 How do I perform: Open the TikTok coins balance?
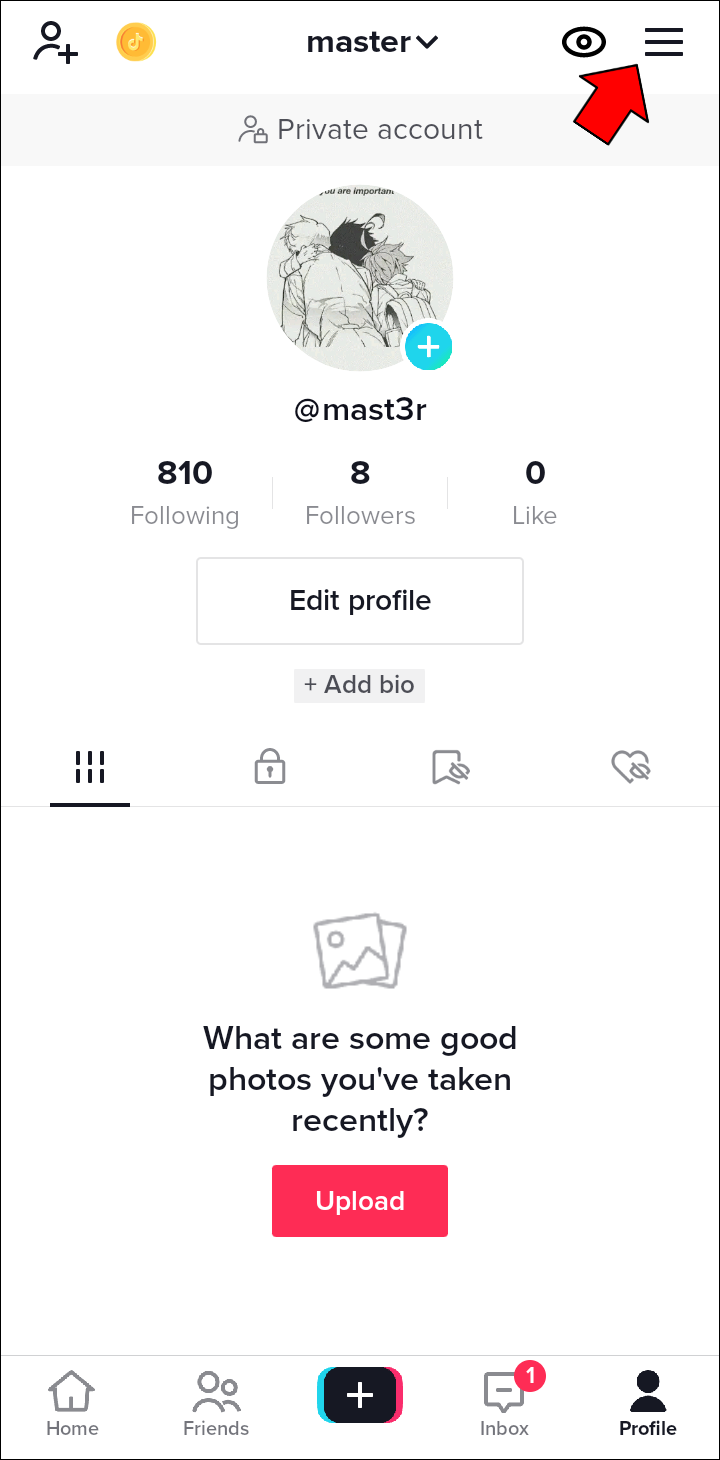pyautogui.click(x=136, y=43)
